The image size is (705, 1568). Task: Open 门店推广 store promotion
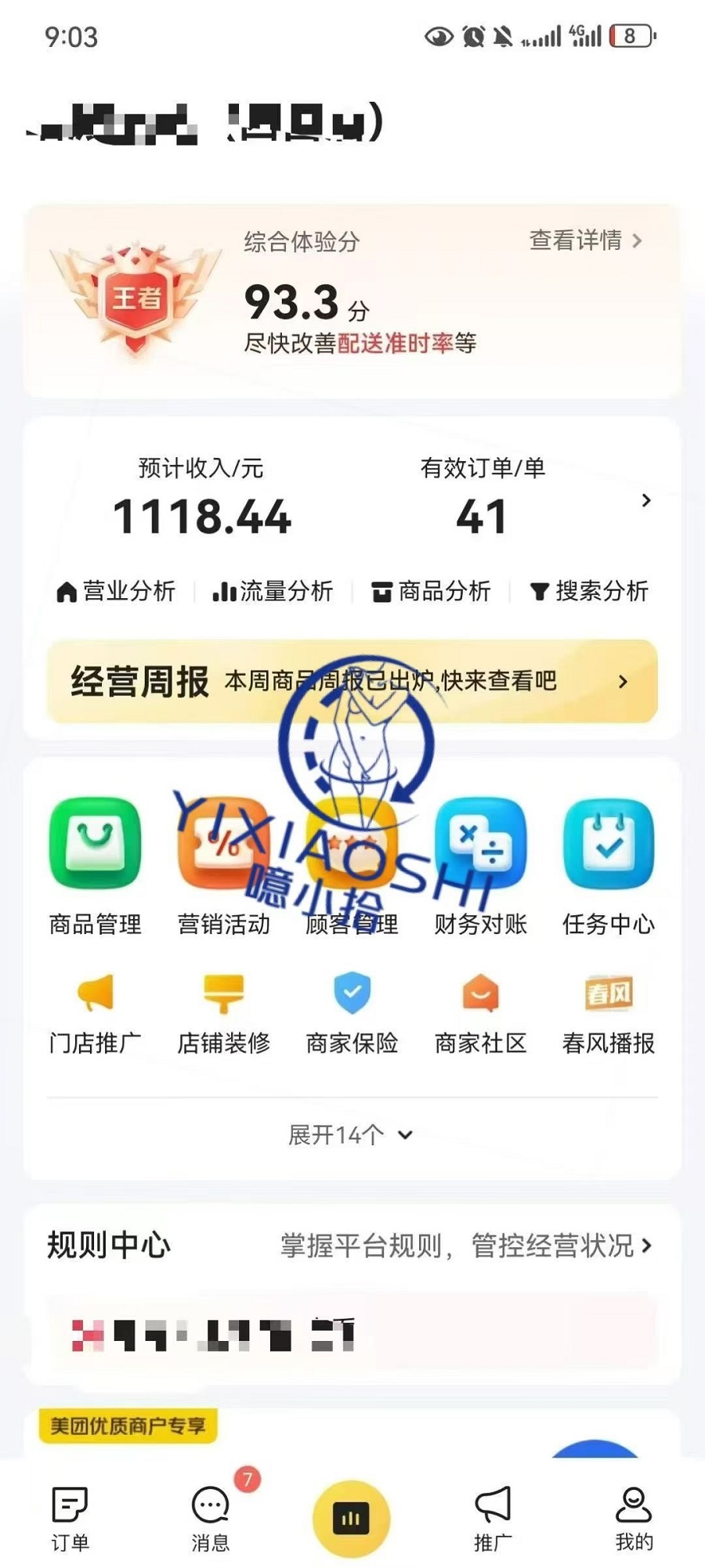tap(95, 1011)
